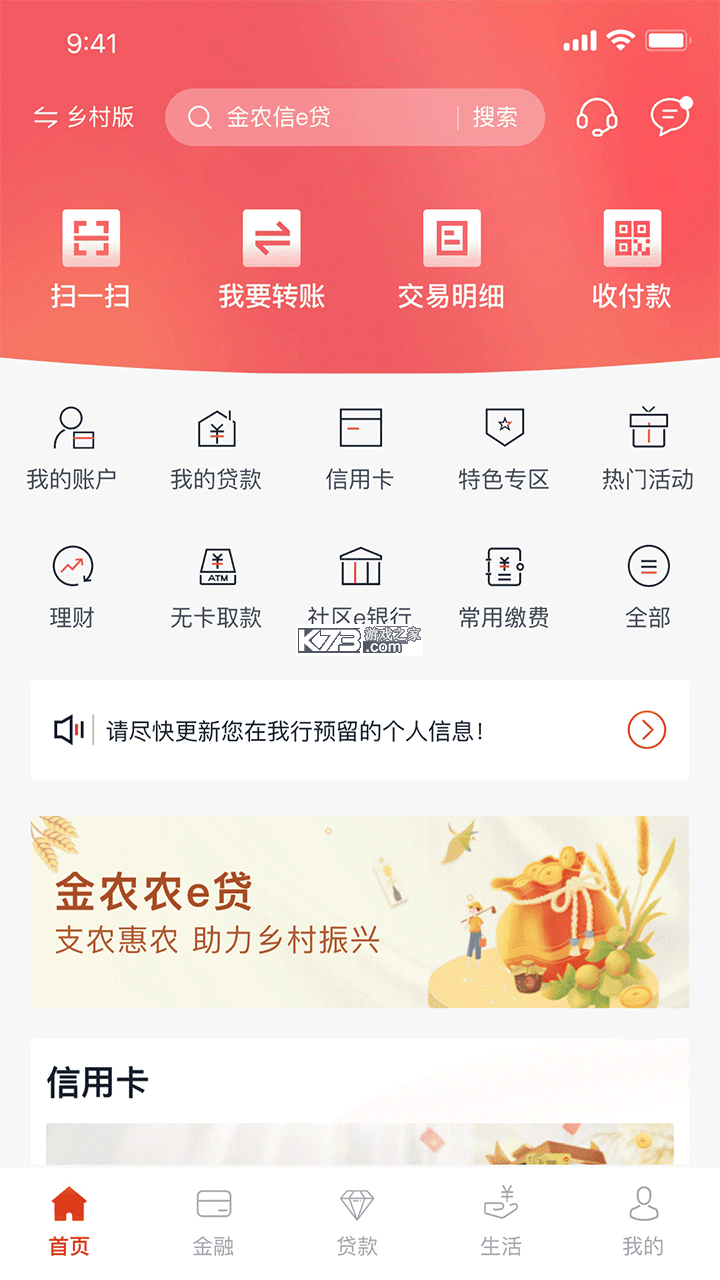The height and width of the screenshot is (1280, 720).
Task: Open the 金农农e贷 promotional banner
Action: pos(360,910)
